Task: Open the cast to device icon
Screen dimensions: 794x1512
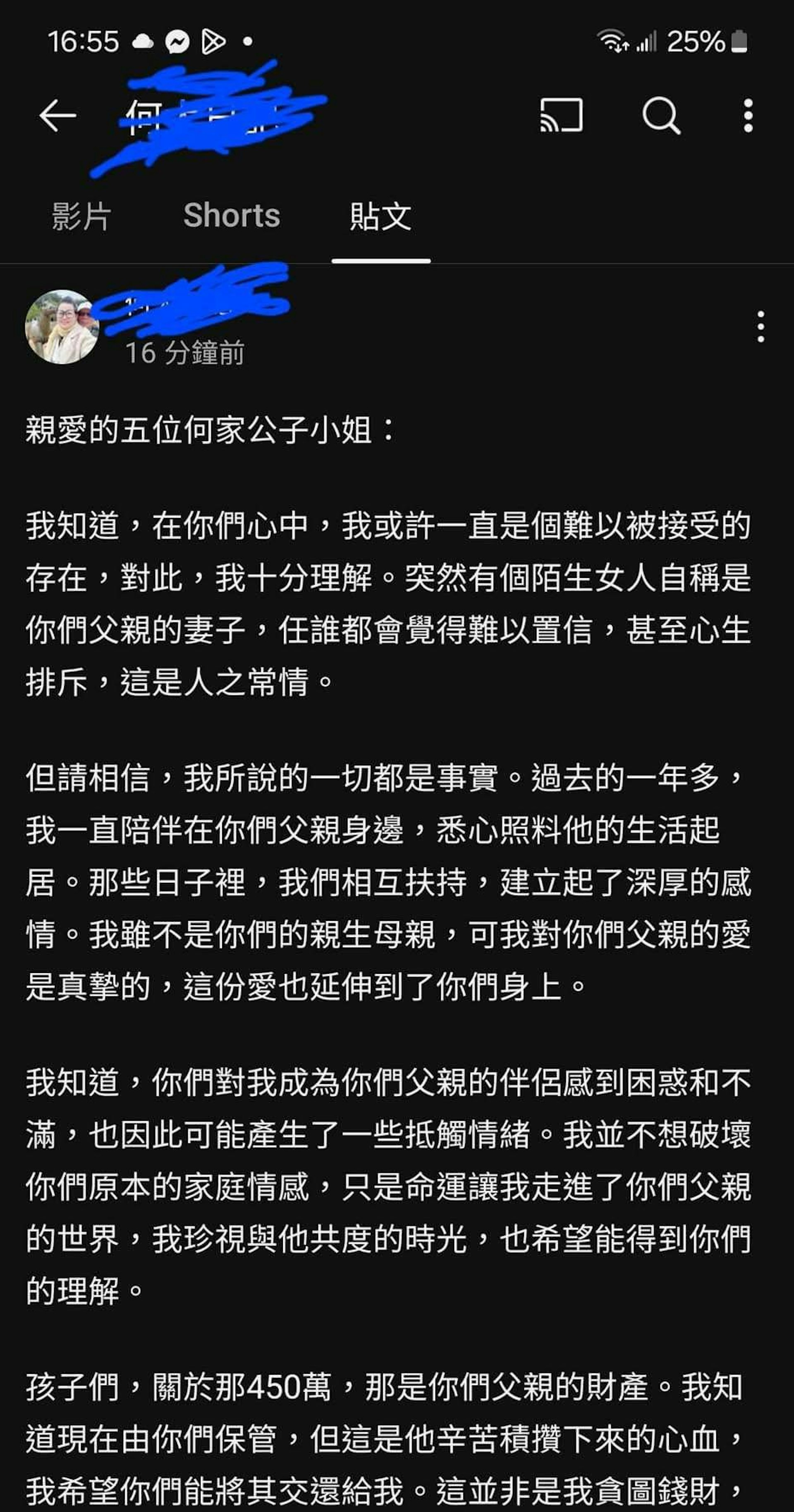Action: [561, 115]
